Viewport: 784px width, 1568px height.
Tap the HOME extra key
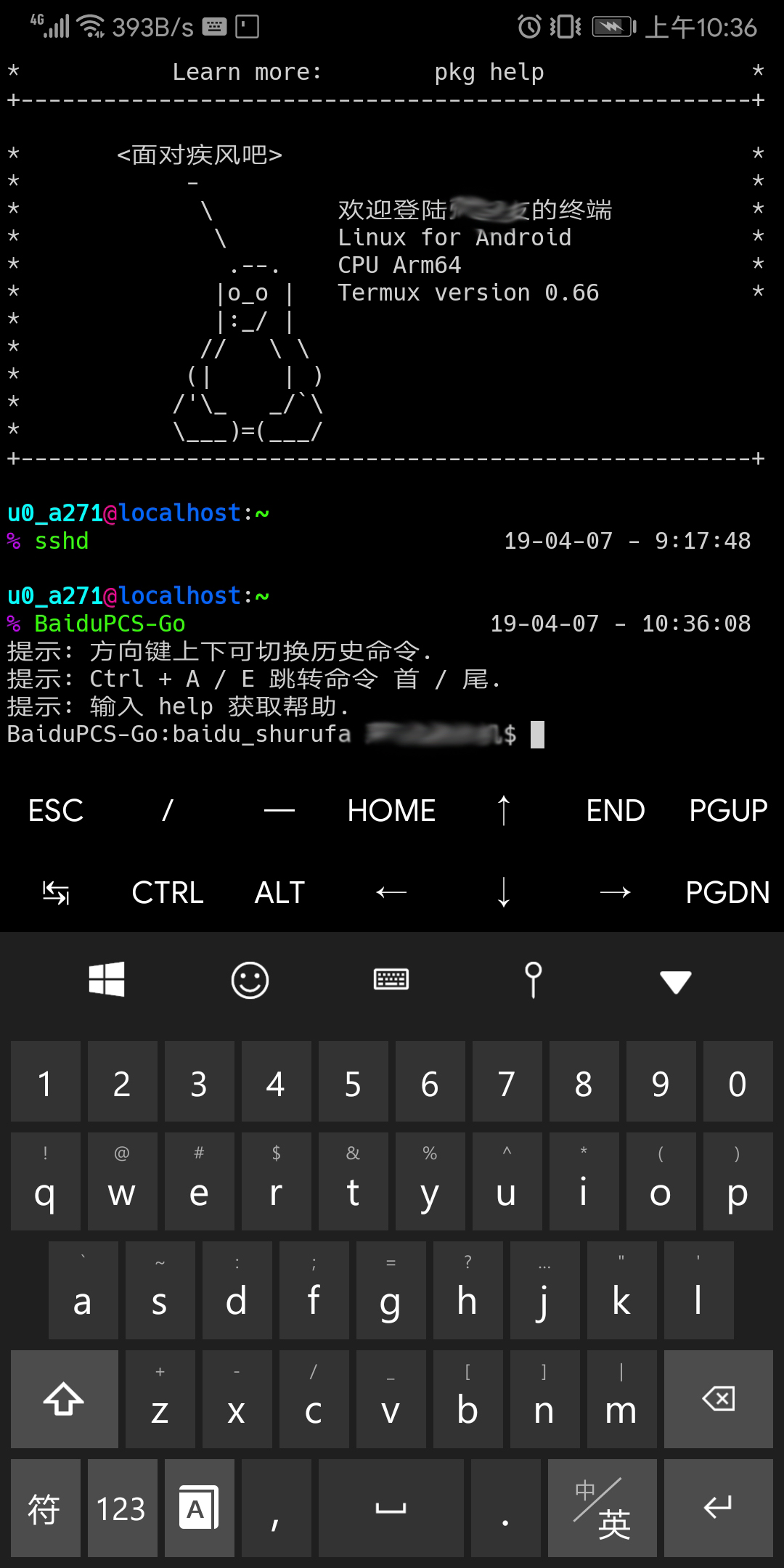pos(391,810)
